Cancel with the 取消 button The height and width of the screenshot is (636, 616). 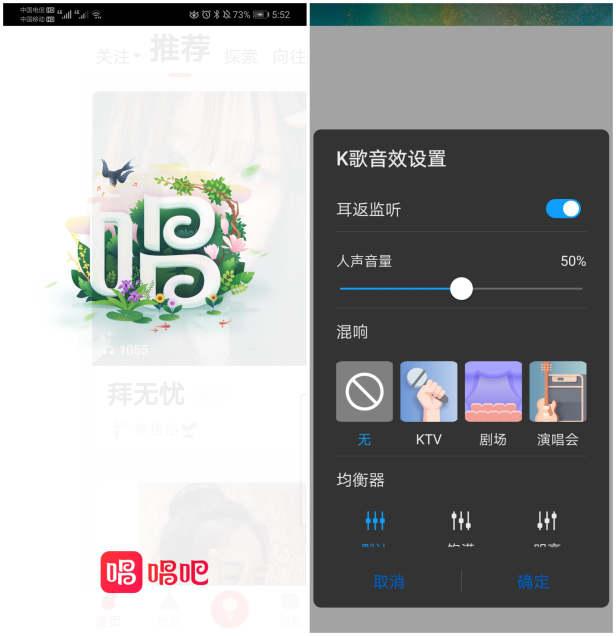coord(389,581)
